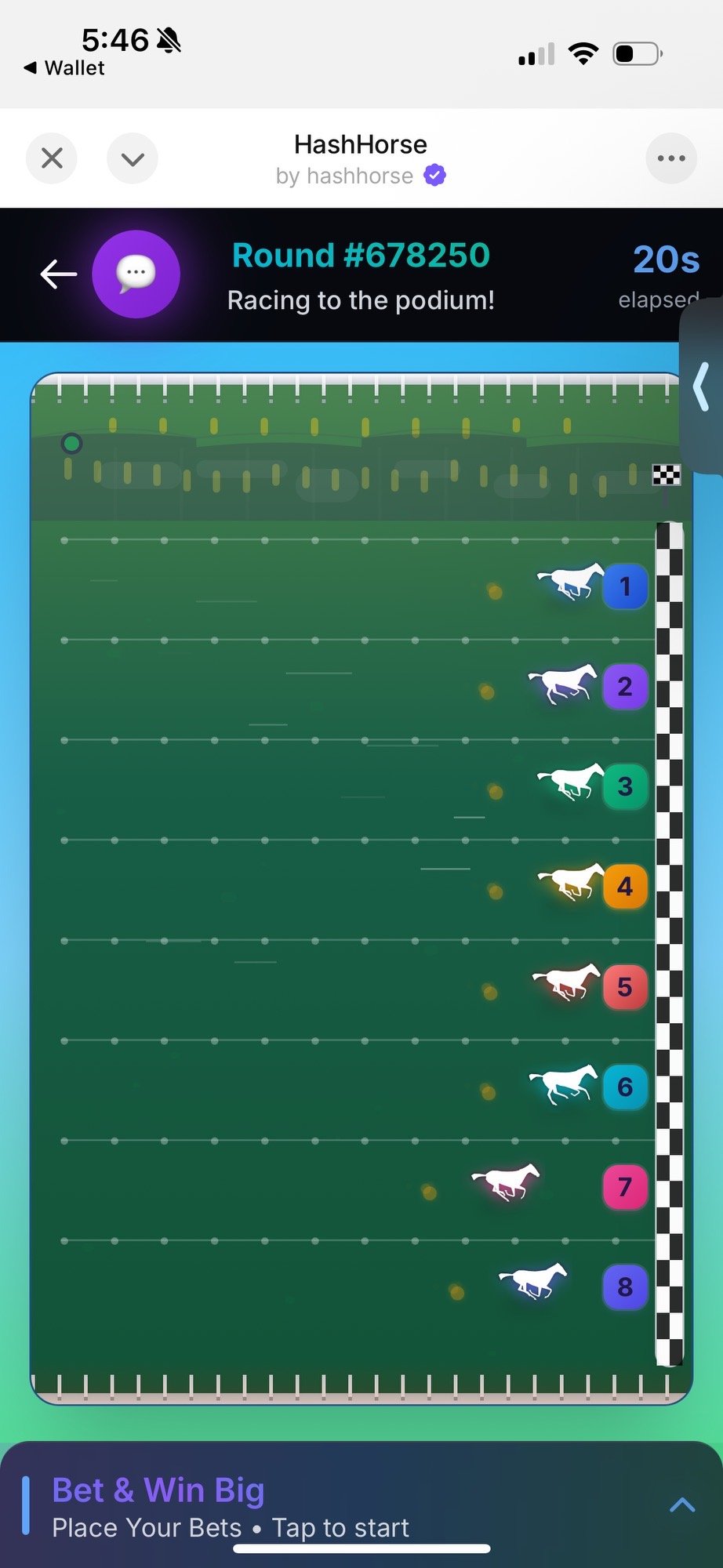The width and height of the screenshot is (723, 1568).
Task: Expand the Bet & Win Big panel
Action: 681,1504
